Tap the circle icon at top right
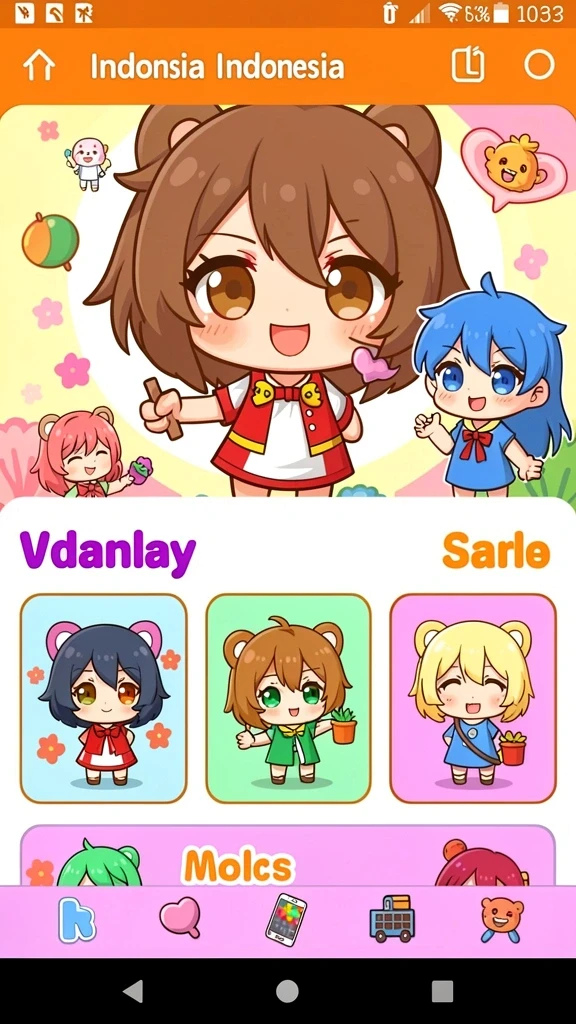Screen dimensions: 576x1024 (x=539, y=65)
